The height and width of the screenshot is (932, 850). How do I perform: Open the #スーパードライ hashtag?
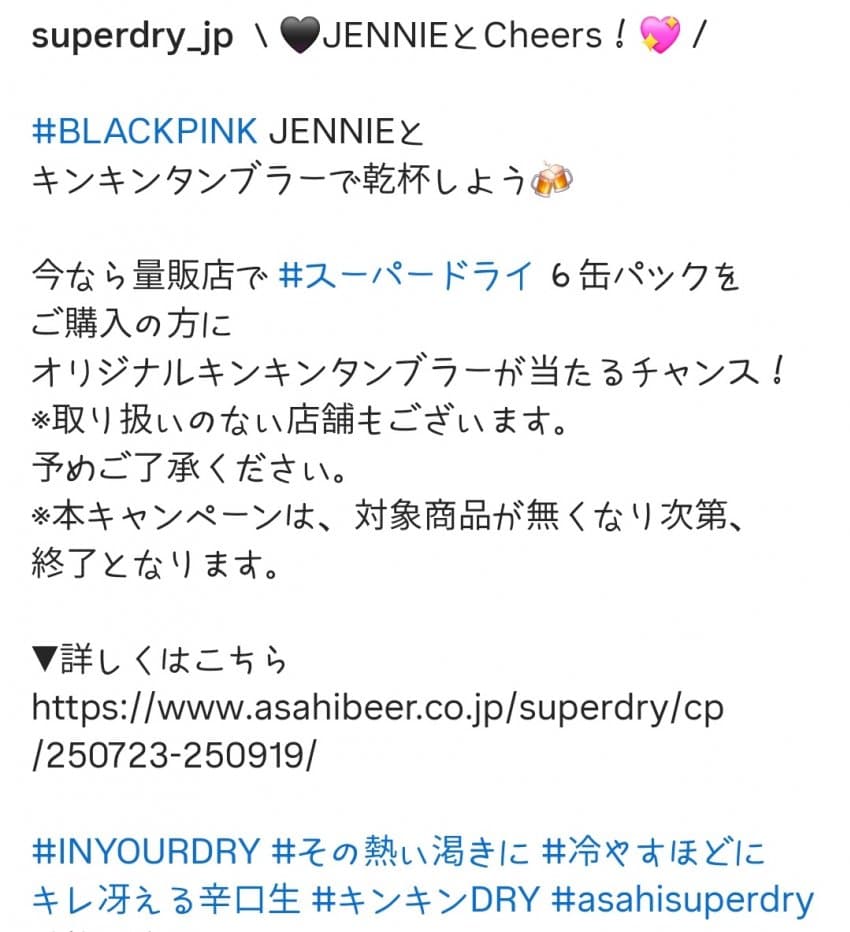pyautogui.click(x=406, y=275)
